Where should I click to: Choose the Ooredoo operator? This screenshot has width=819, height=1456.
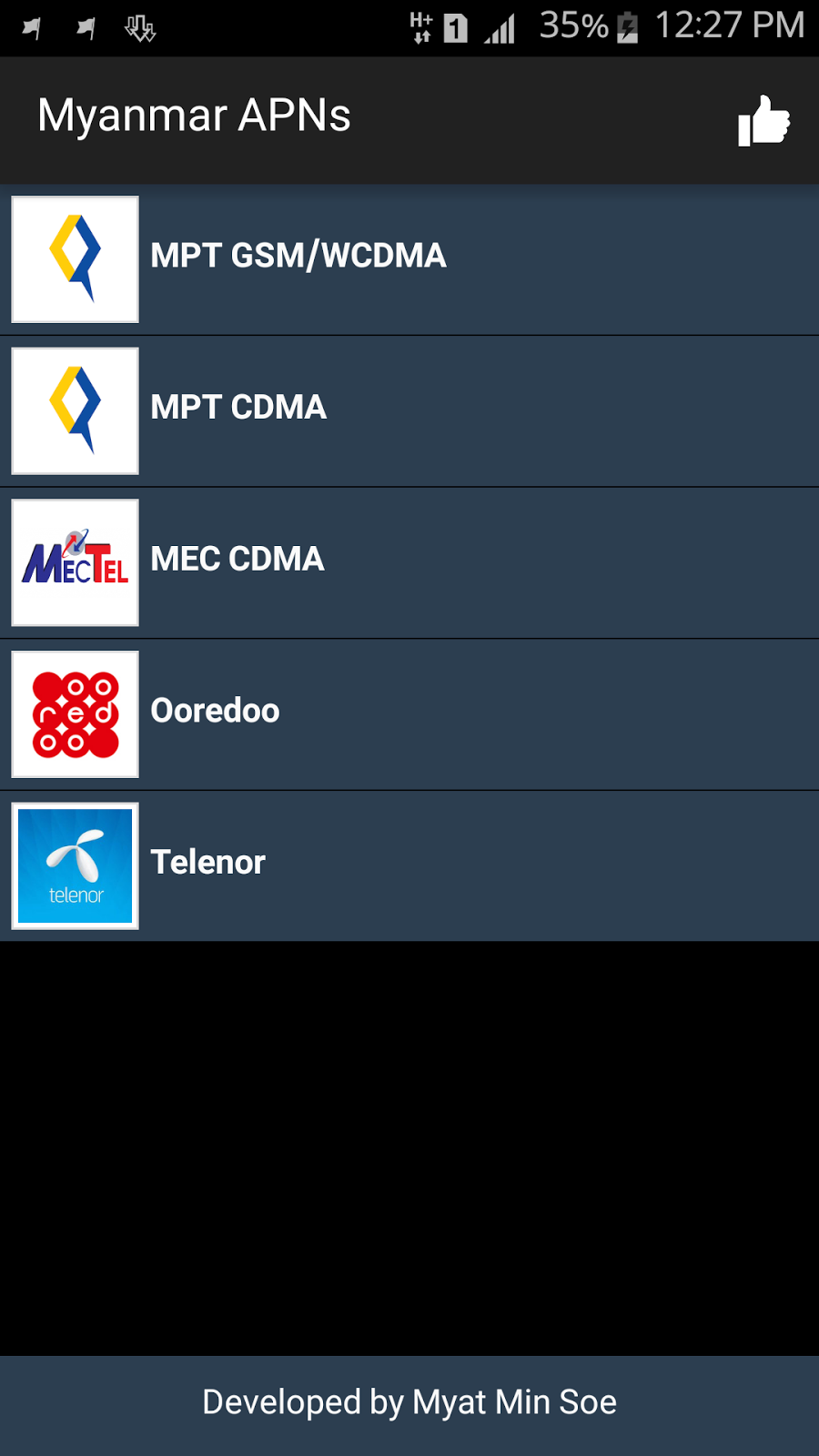(409, 714)
